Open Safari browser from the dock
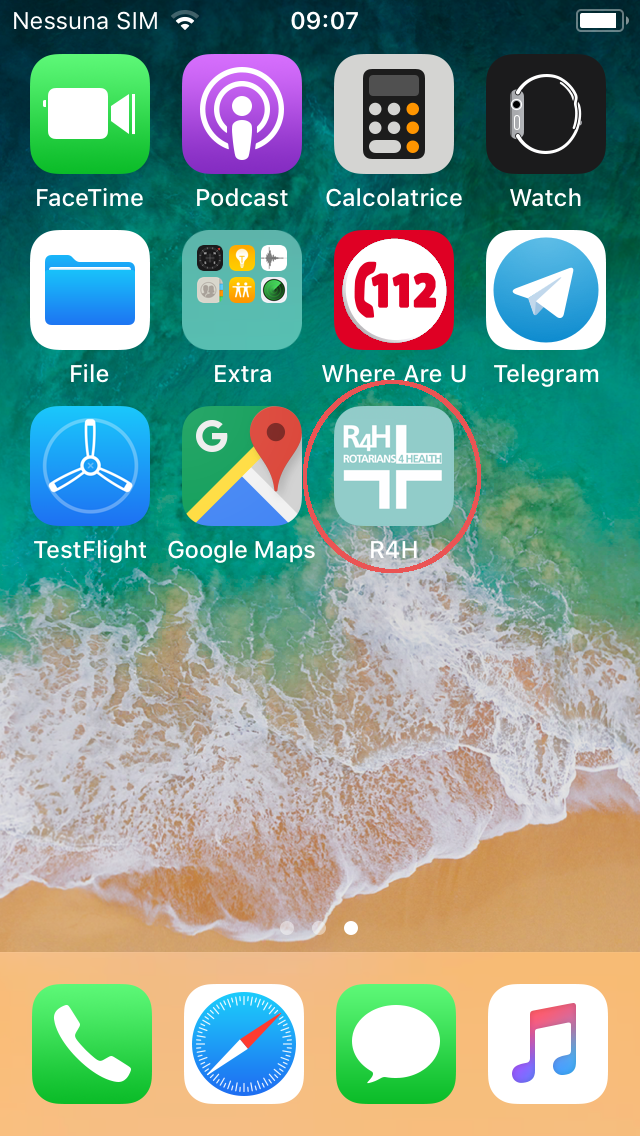This screenshot has width=640, height=1136. tap(244, 1043)
